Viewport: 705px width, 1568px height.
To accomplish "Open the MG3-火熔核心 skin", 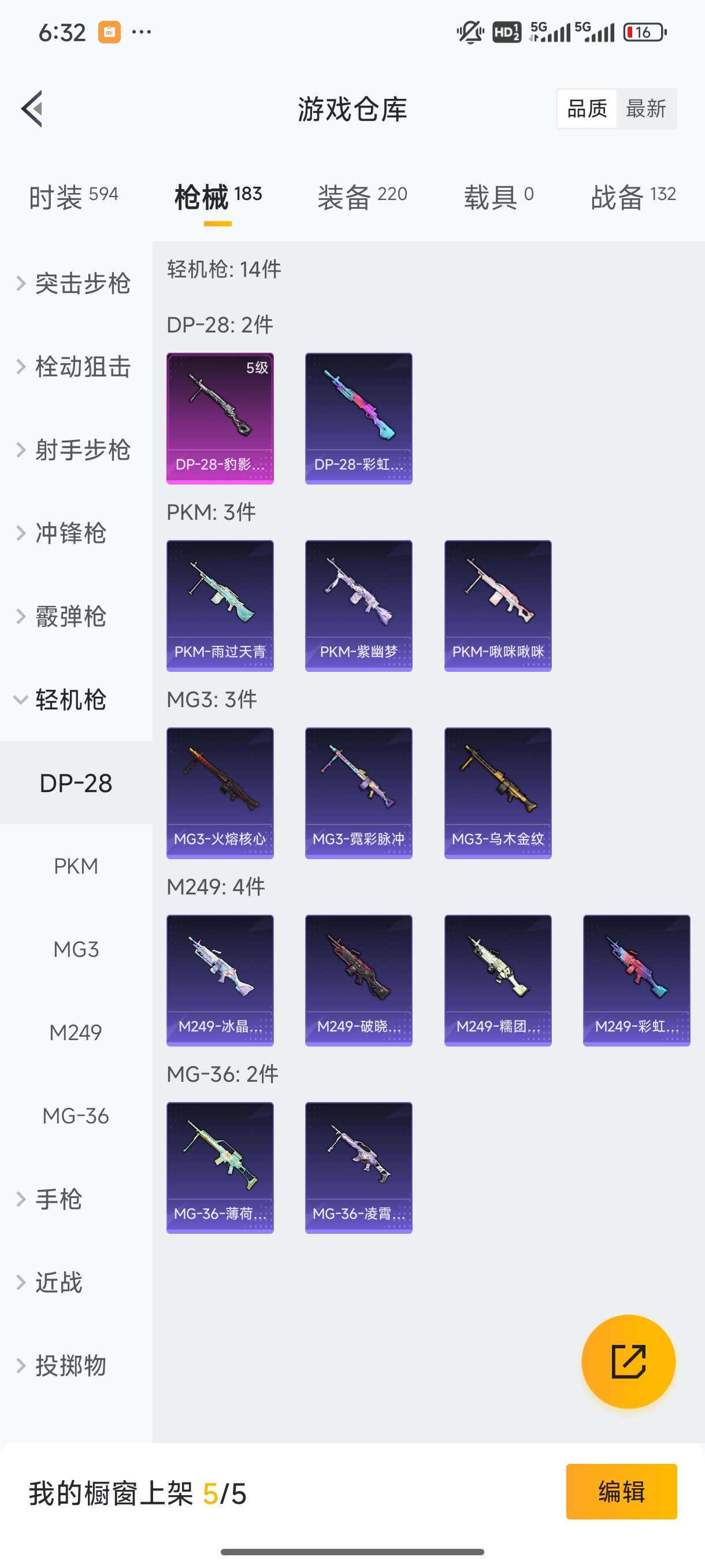I will 220,793.
